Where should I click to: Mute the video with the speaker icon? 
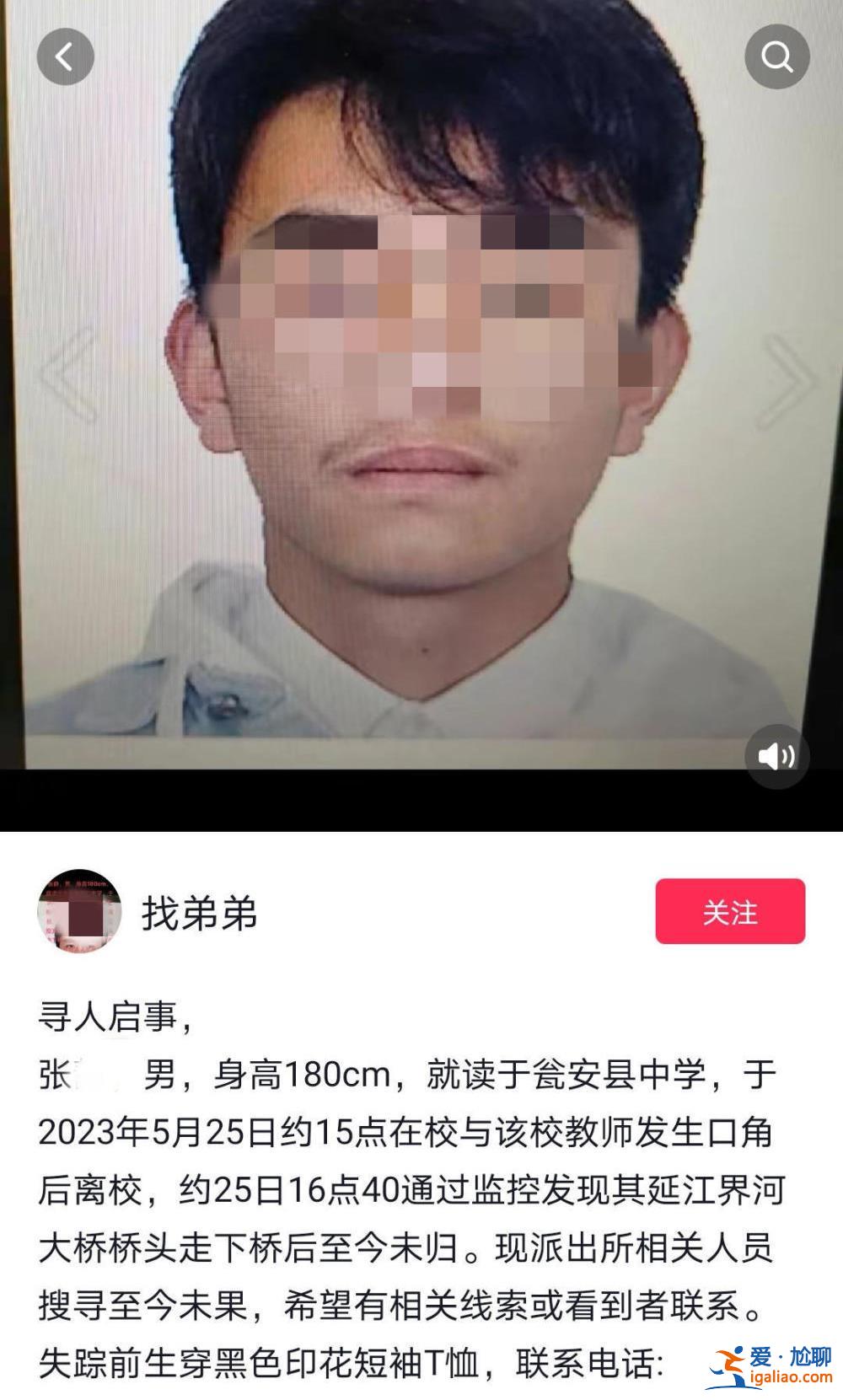click(776, 756)
